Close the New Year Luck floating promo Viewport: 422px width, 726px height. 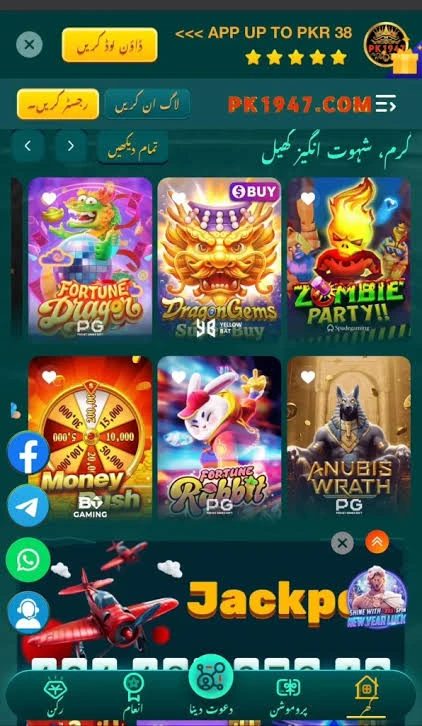[x=342, y=543]
